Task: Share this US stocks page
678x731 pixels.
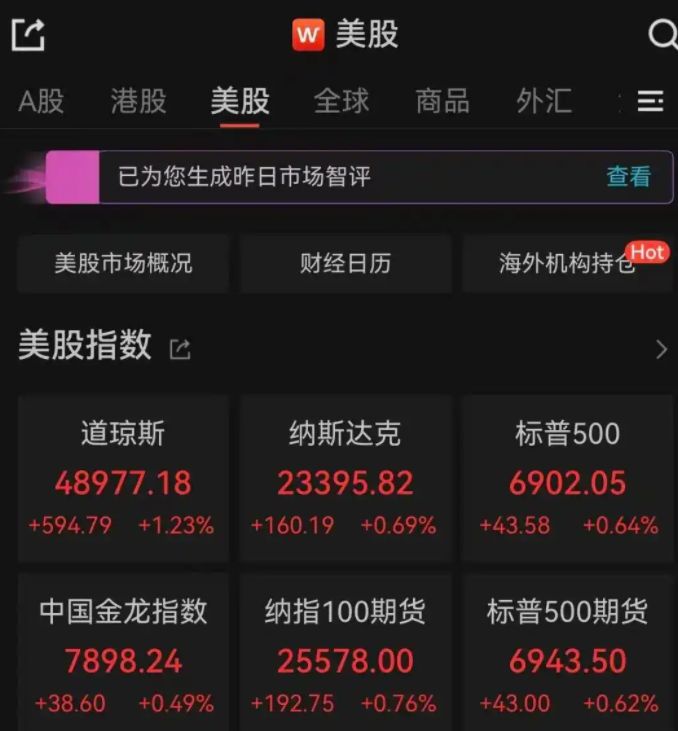Action: [x=28, y=35]
